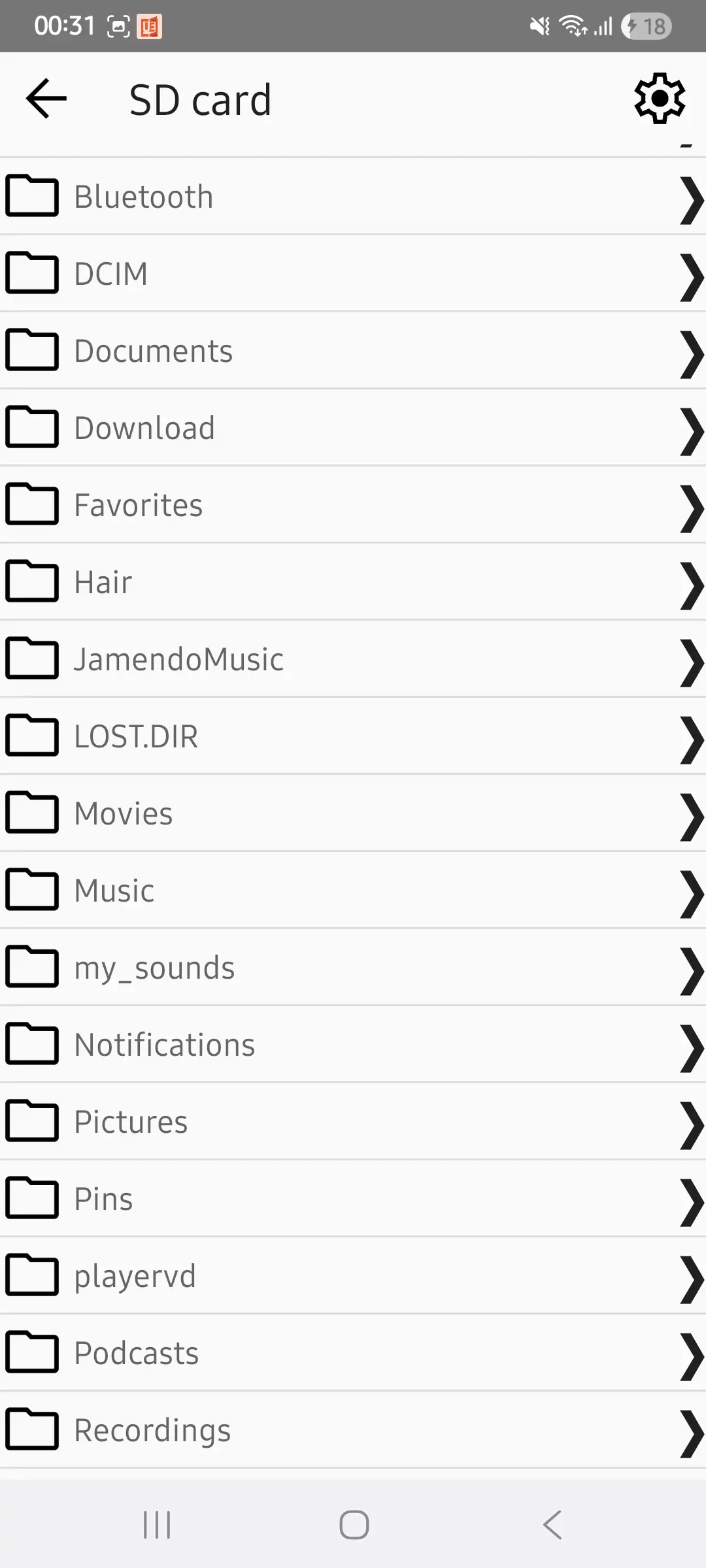706x1568 pixels.
Task: Browse the Recordings folder
Action: pyautogui.click(x=353, y=1429)
